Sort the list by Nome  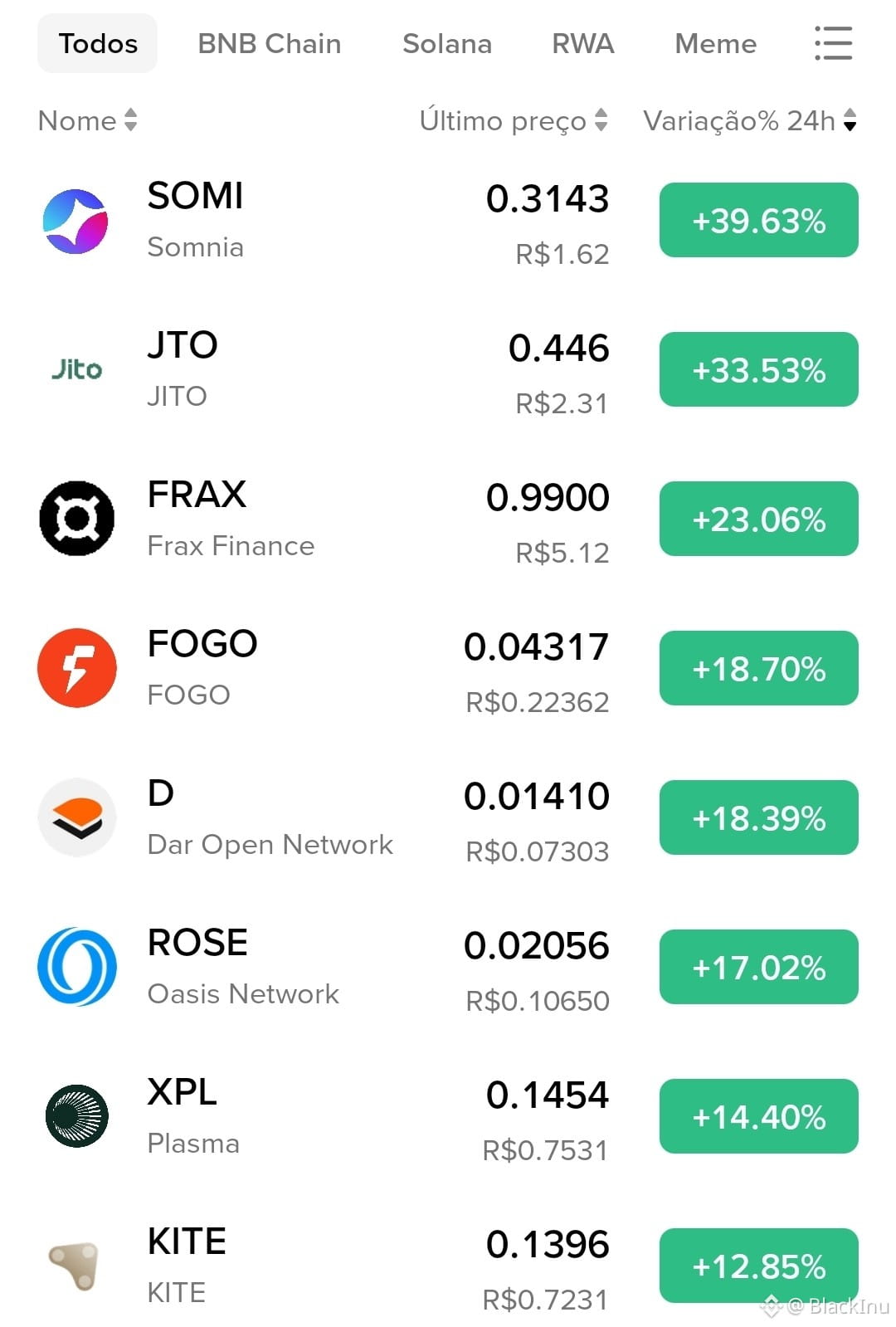tap(87, 120)
